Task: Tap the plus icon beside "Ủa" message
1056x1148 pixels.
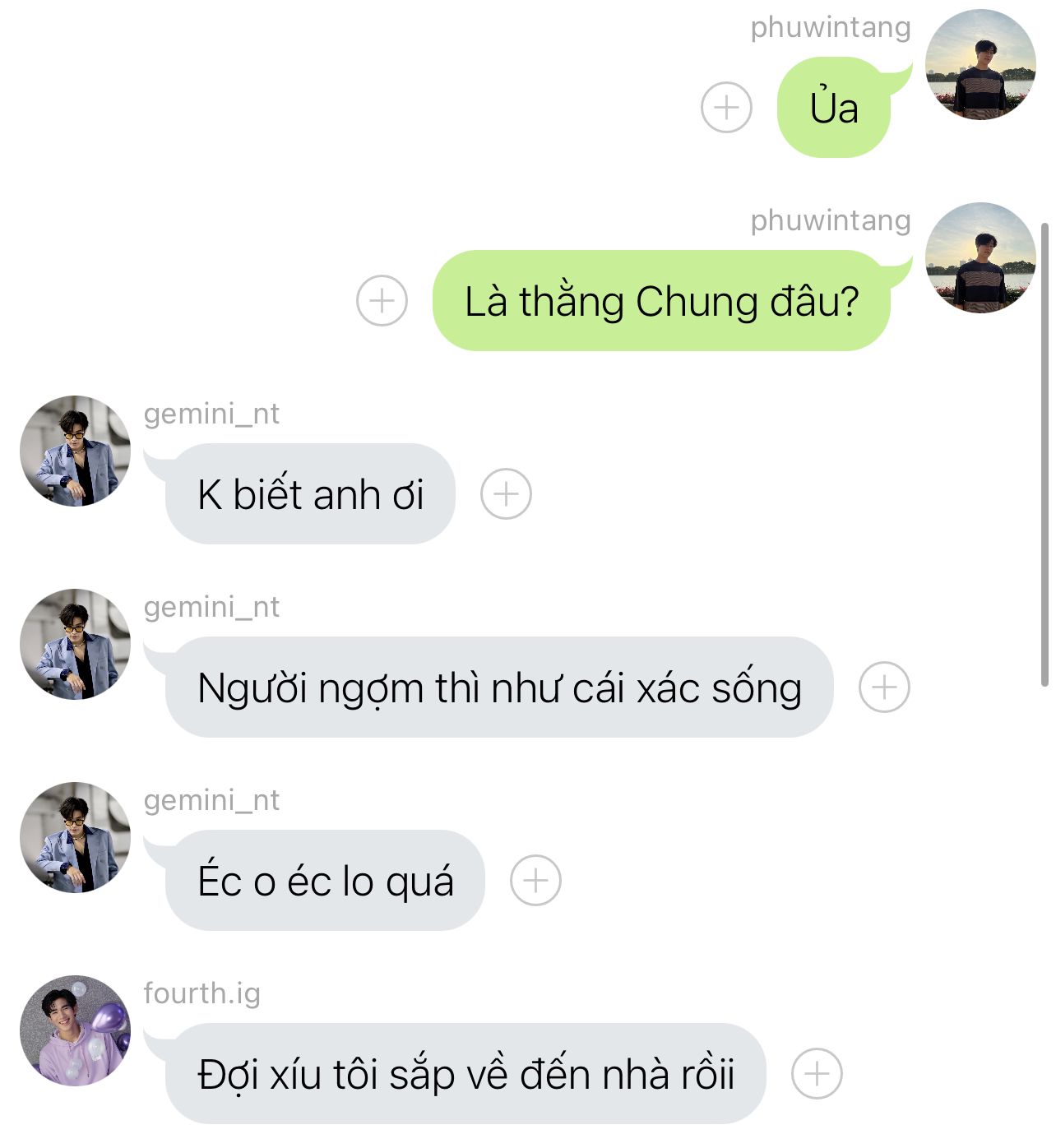Action: (726, 108)
